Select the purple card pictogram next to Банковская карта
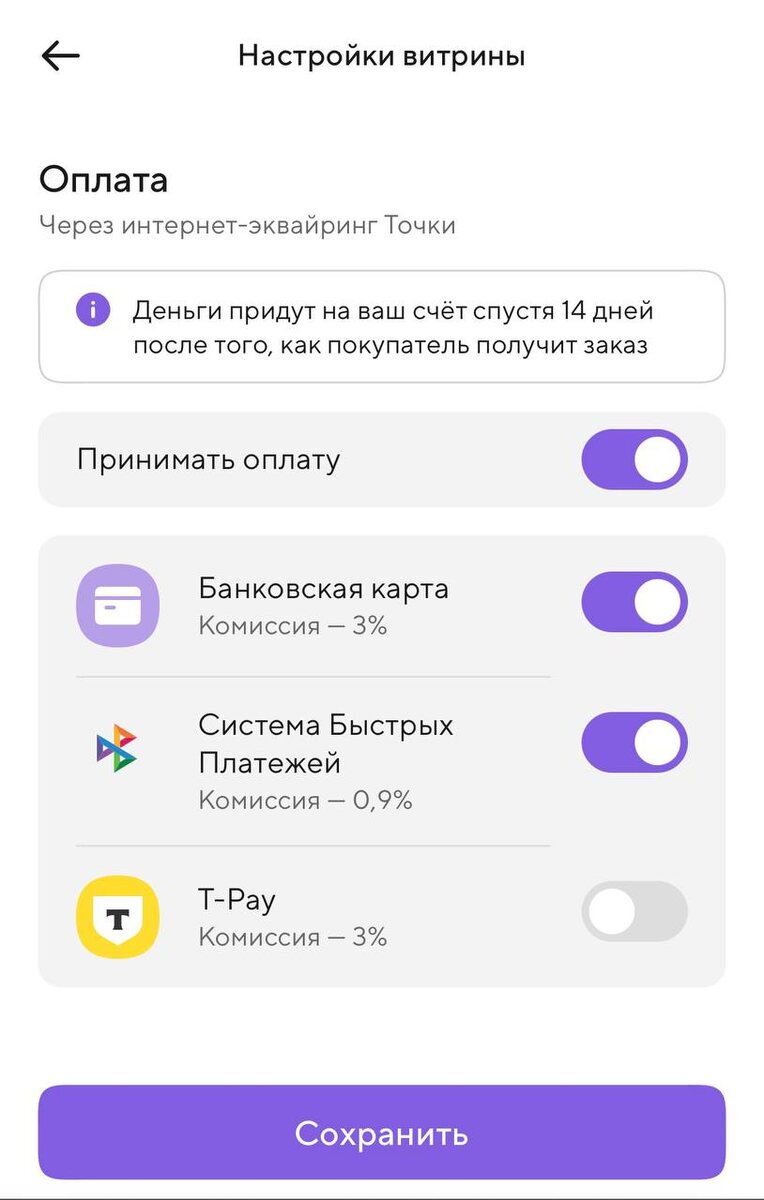 118,603
